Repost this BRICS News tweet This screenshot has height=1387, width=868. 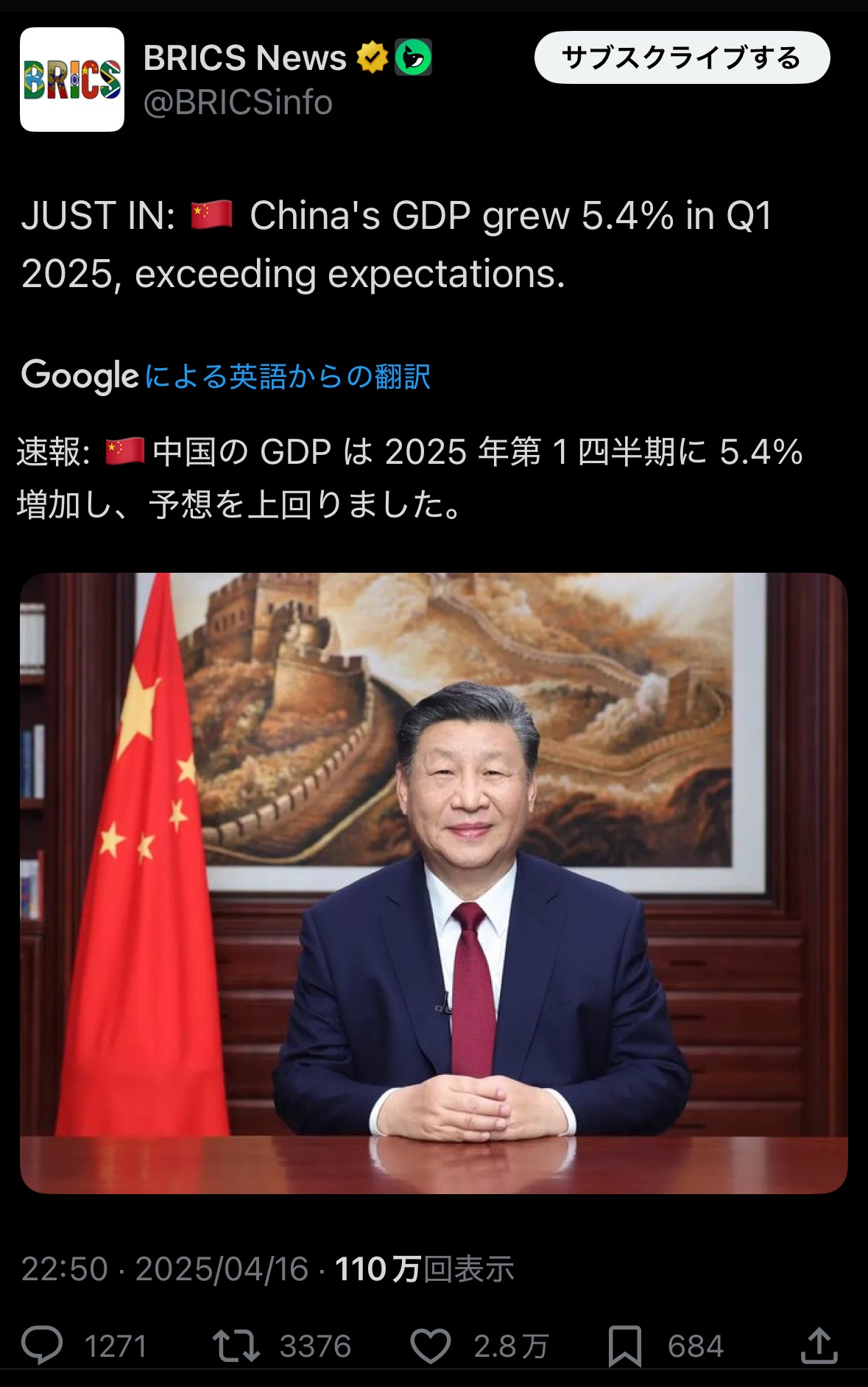point(236,1346)
